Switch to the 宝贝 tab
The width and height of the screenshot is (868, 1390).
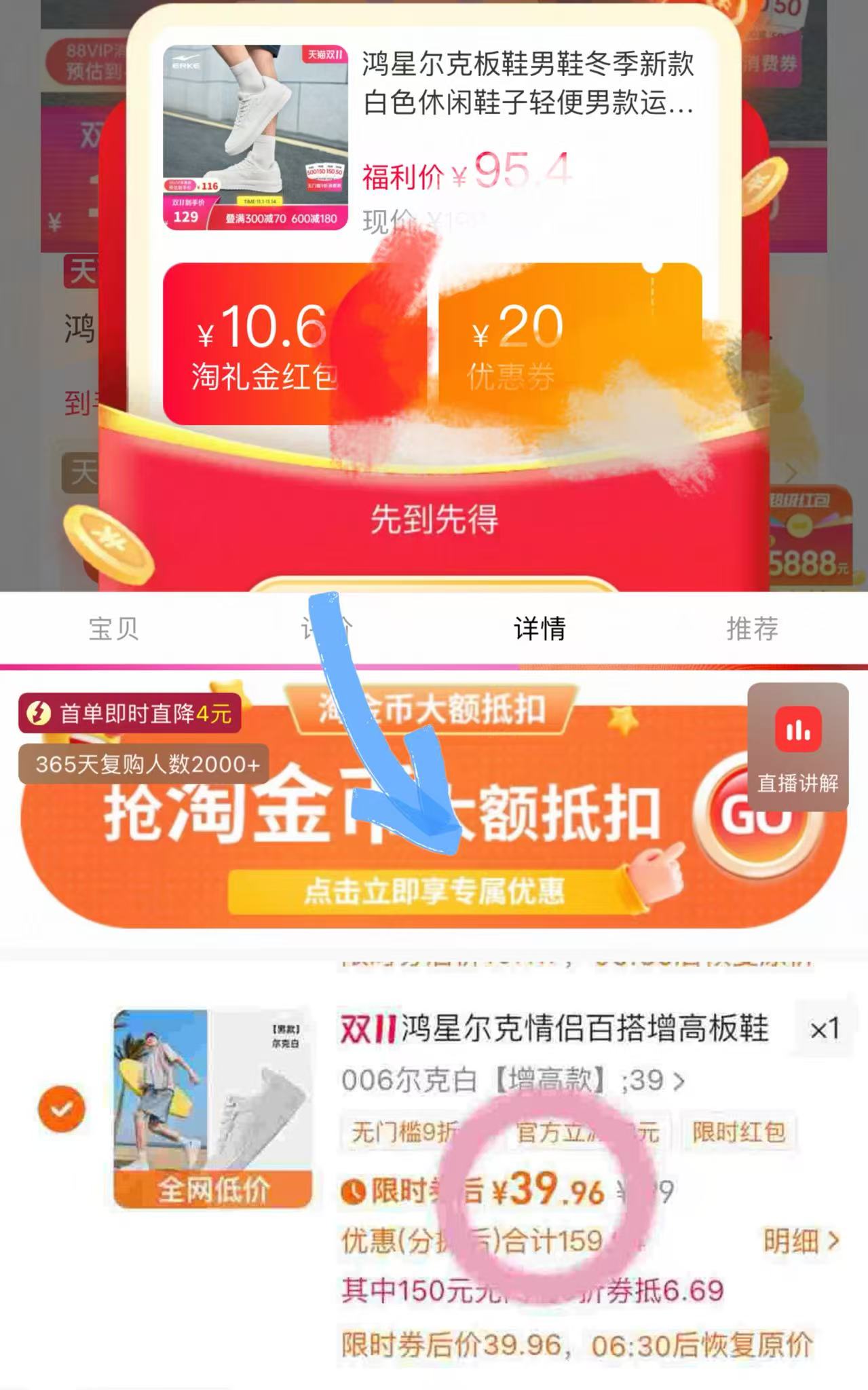point(114,629)
